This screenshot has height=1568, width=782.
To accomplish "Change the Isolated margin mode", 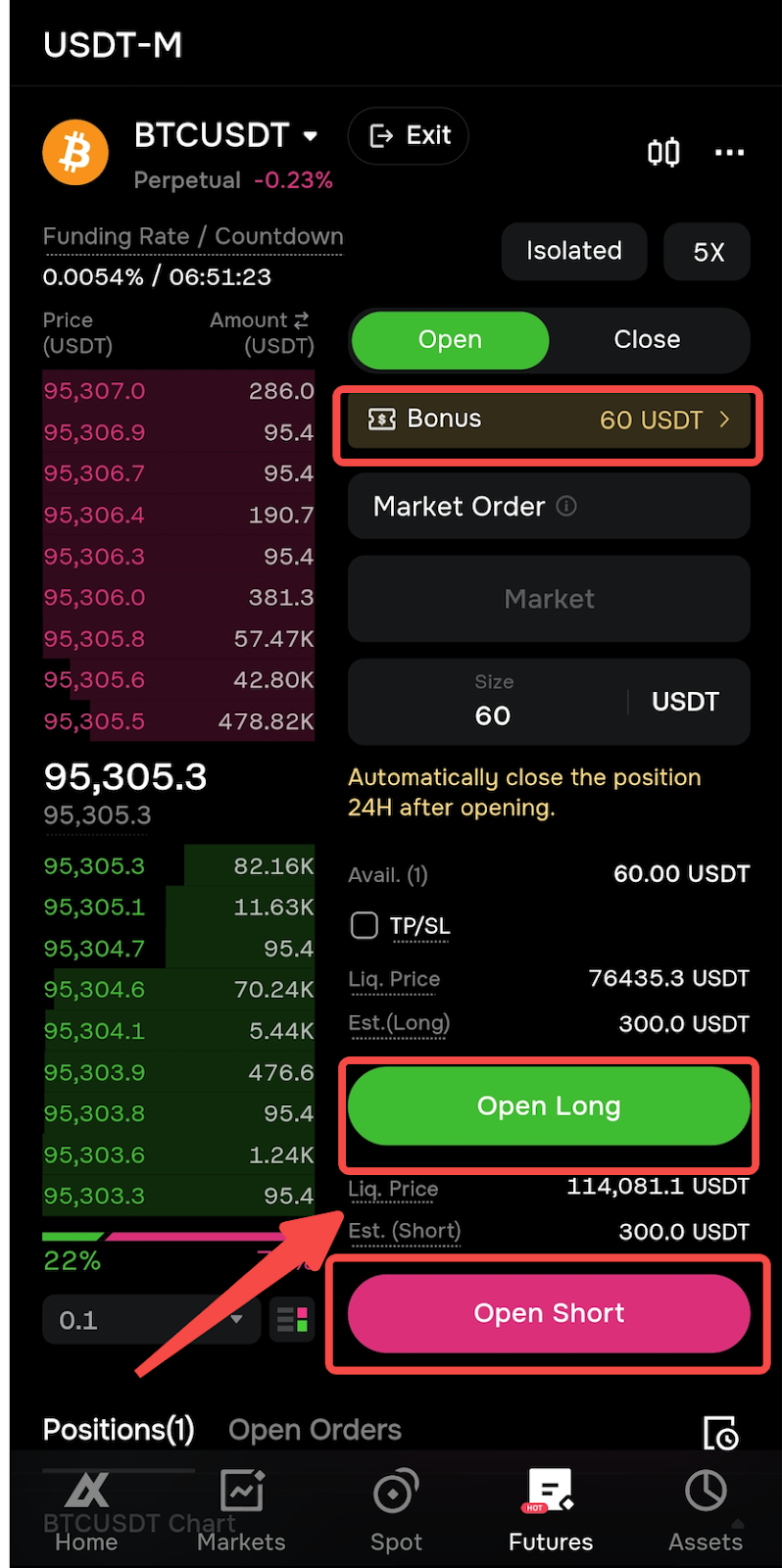I will [x=574, y=251].
